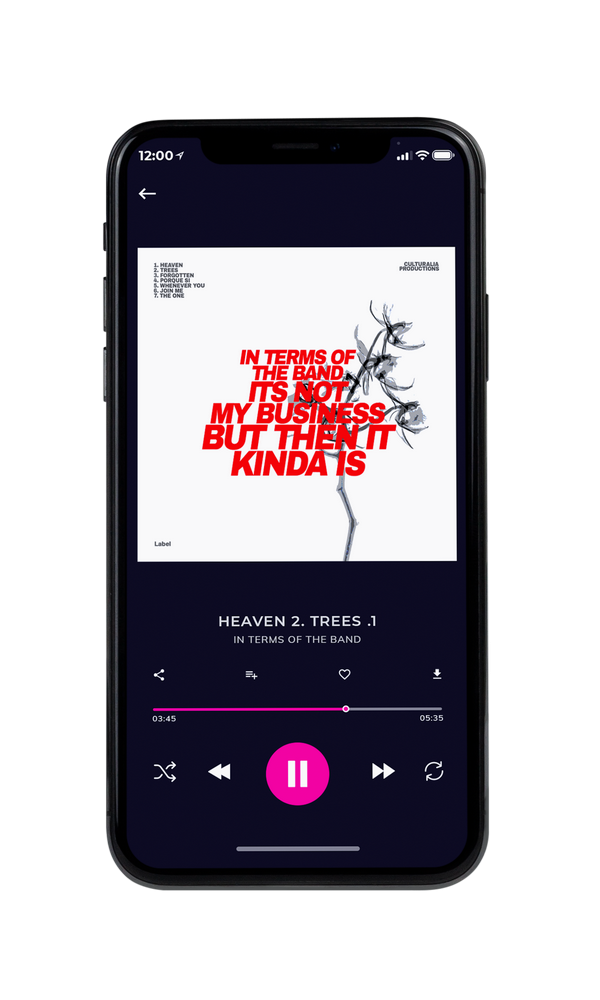The image size is (600, 1000).
Task: Add this song to a playlist
Action: coord(251,675)
